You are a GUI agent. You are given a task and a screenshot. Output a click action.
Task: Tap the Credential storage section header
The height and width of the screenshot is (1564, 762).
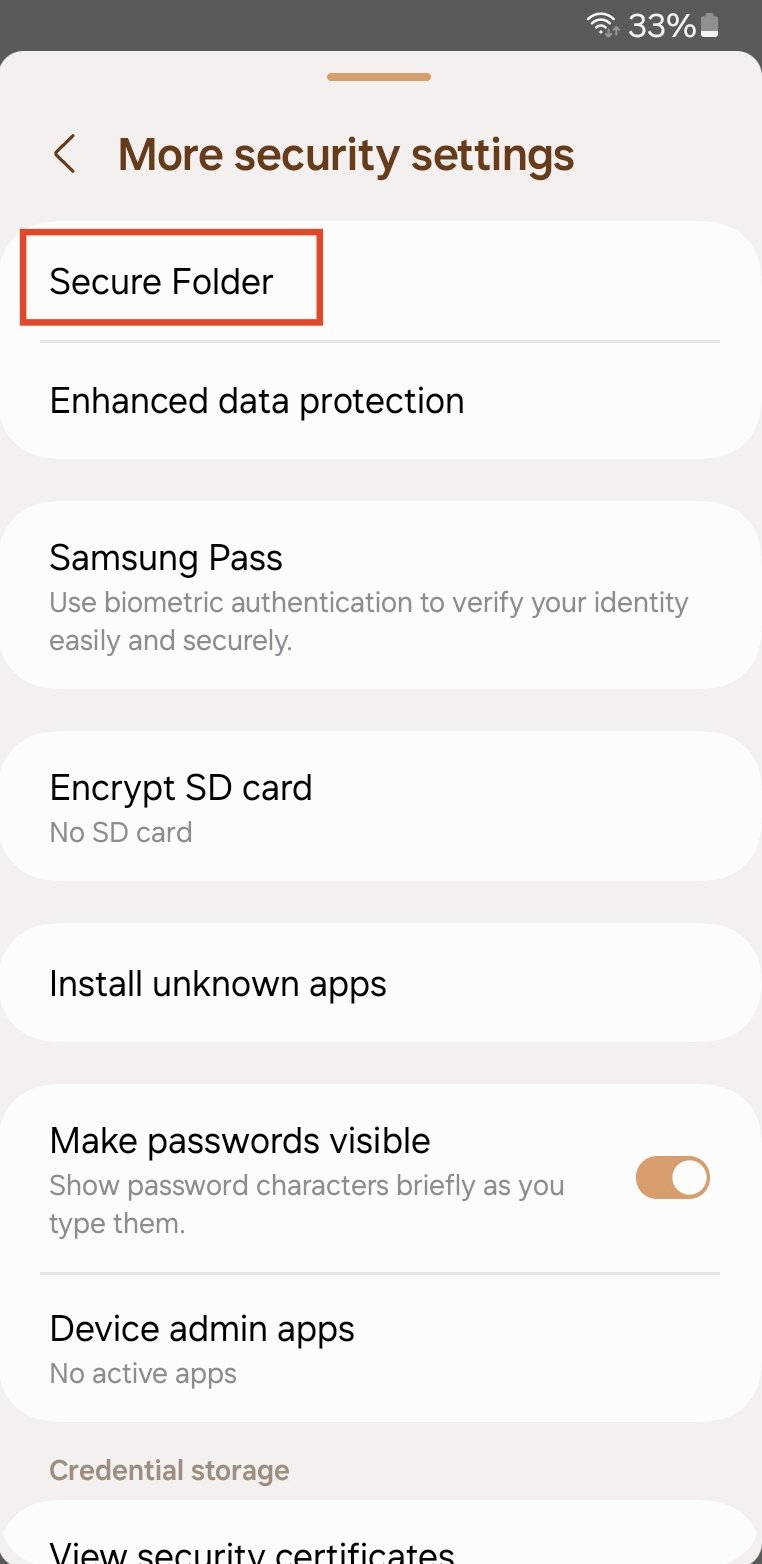[169, 1470]
